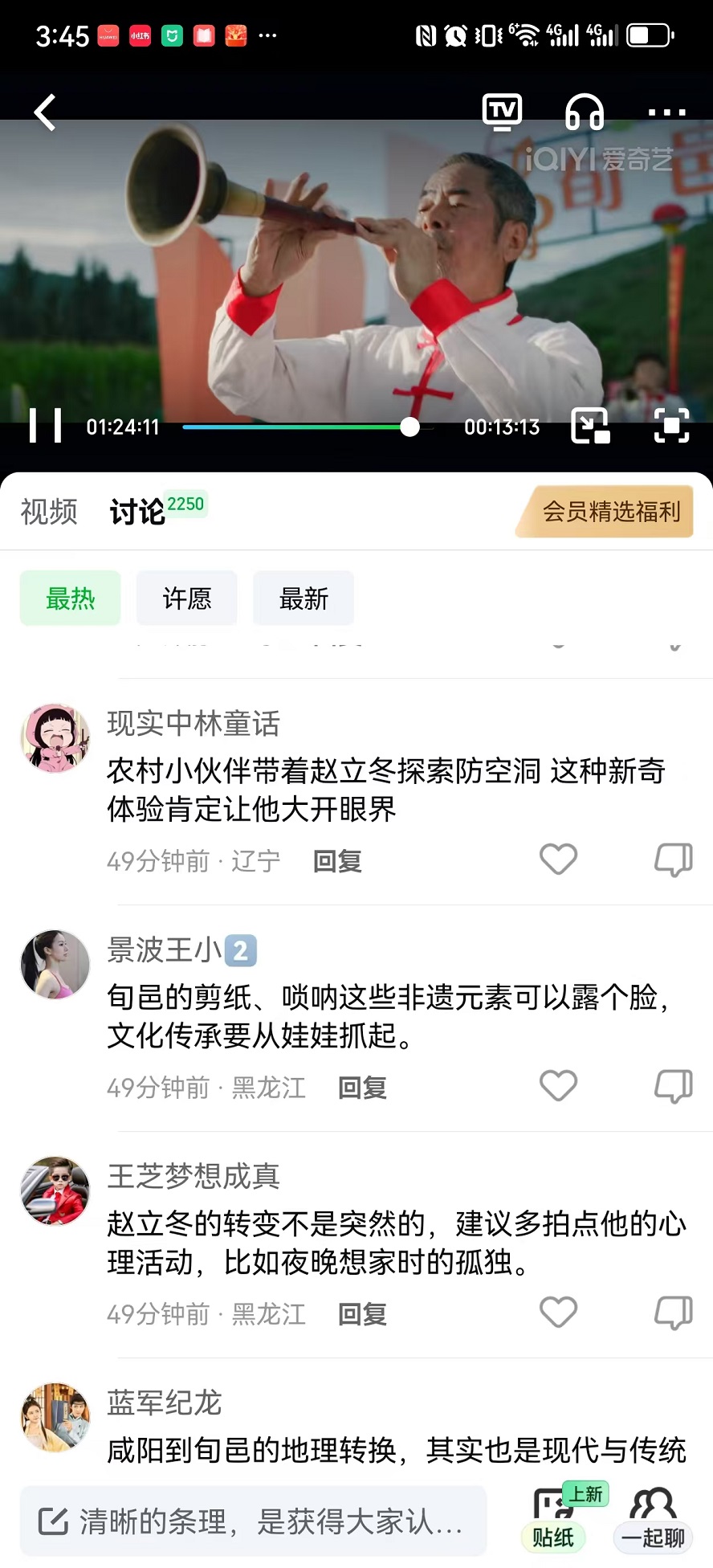Expand video to fullscreen
The image size is (713, 1568).
(x=671, y=426)
